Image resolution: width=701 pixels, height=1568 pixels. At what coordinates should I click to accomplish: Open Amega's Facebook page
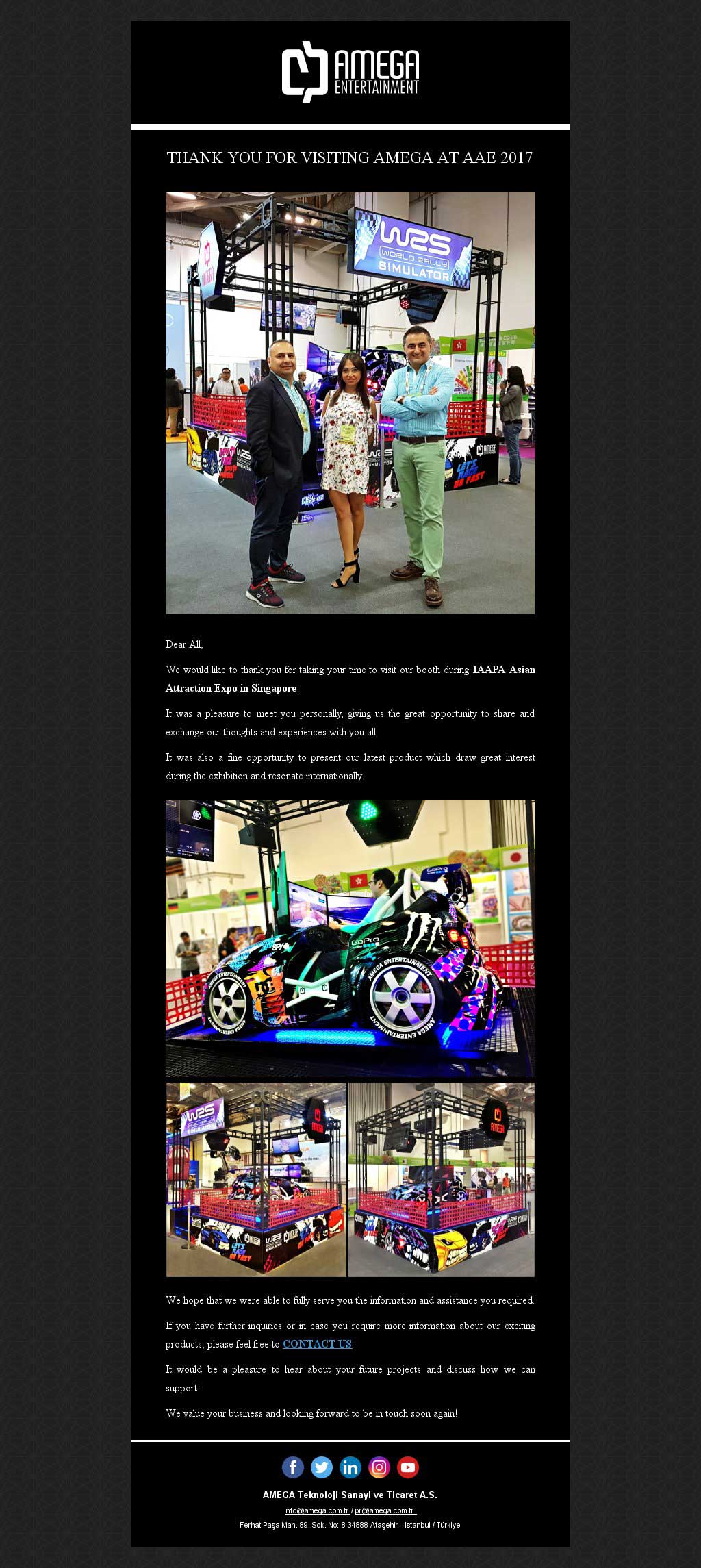[x=293, y=1467]
